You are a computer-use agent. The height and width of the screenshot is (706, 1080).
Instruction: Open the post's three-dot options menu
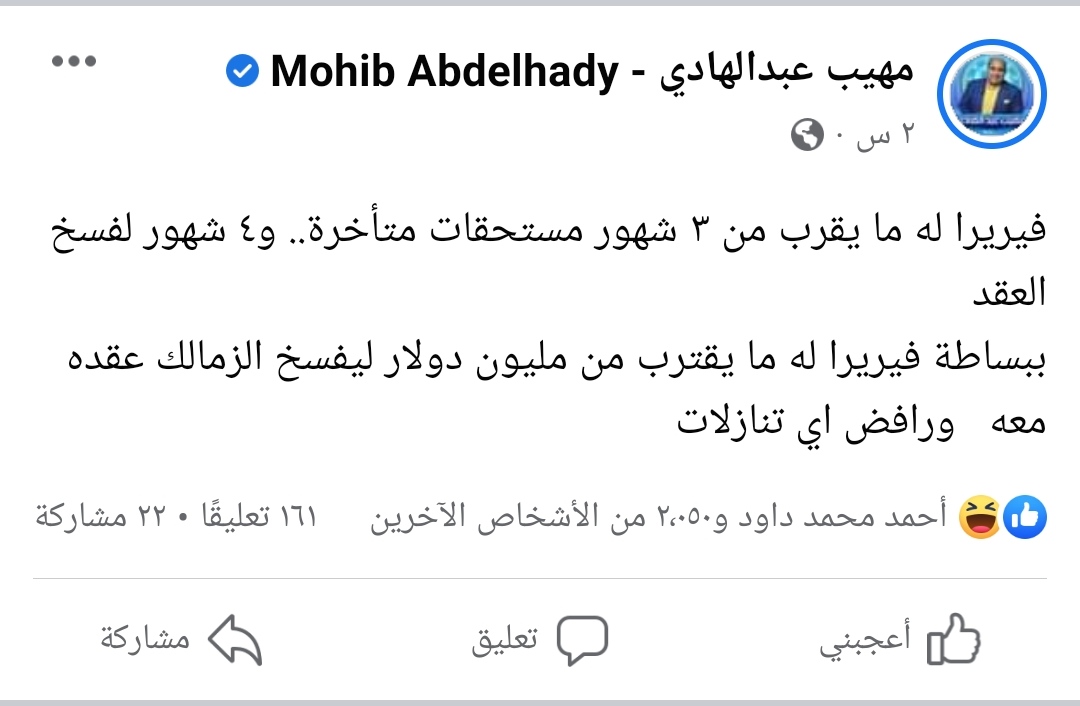pos(72,62)
